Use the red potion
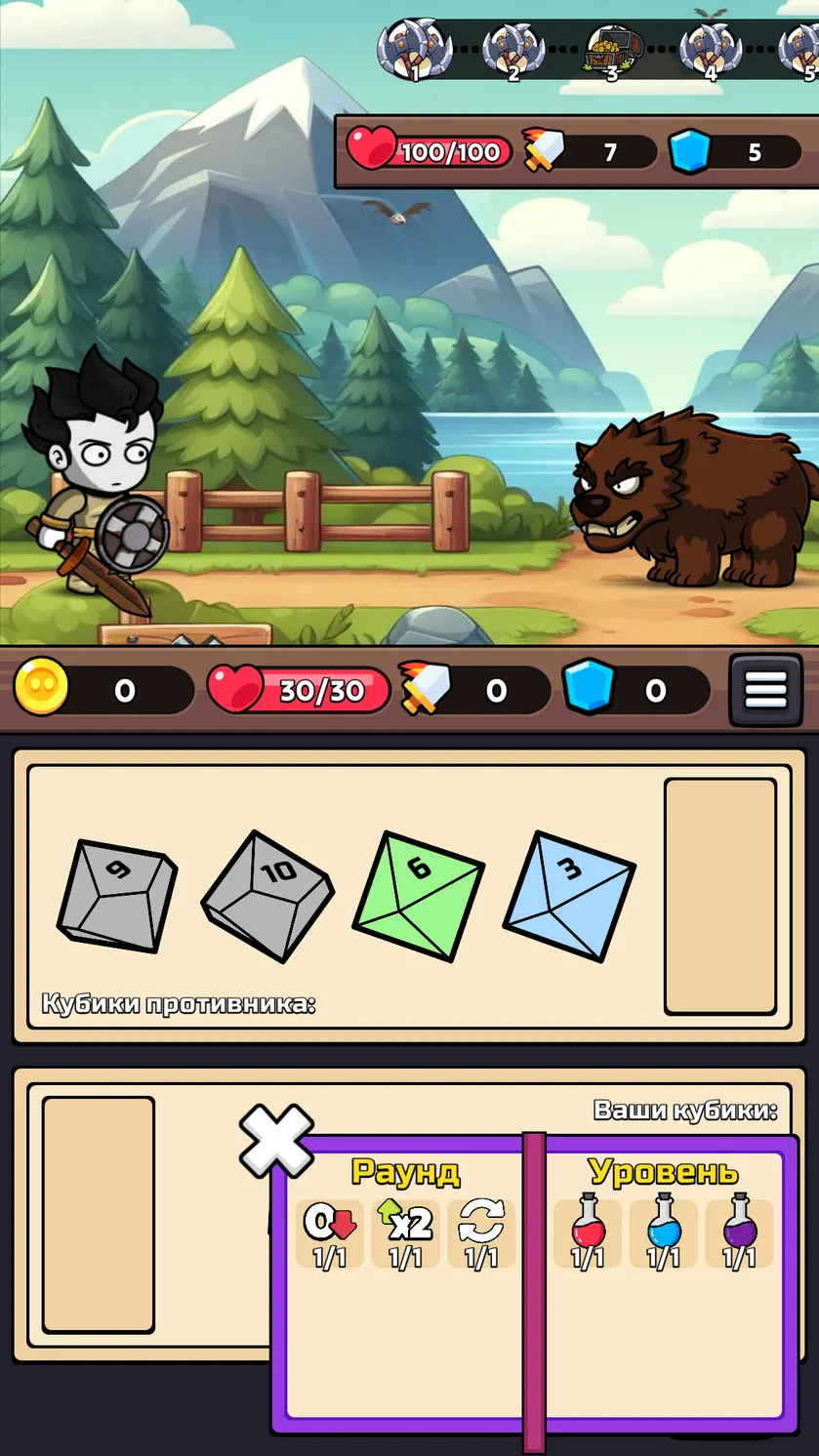The width and height of the screenshot is (819, 1456). [588, 1234]
